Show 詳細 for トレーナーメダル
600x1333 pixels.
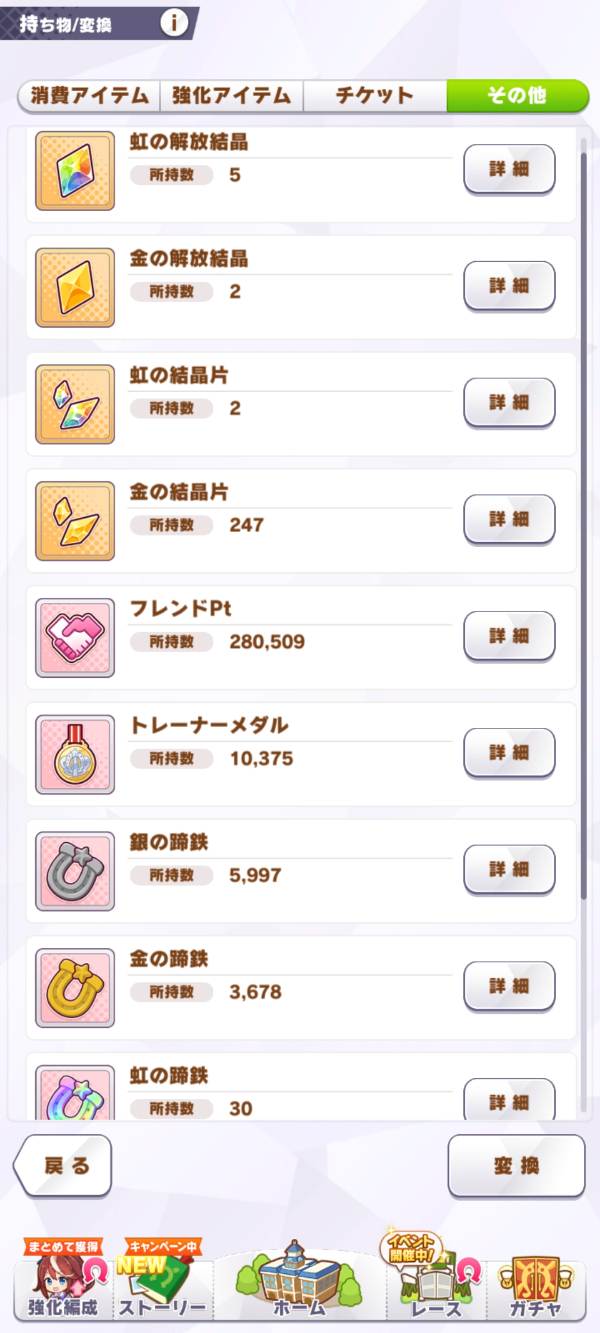click(509, 752)
